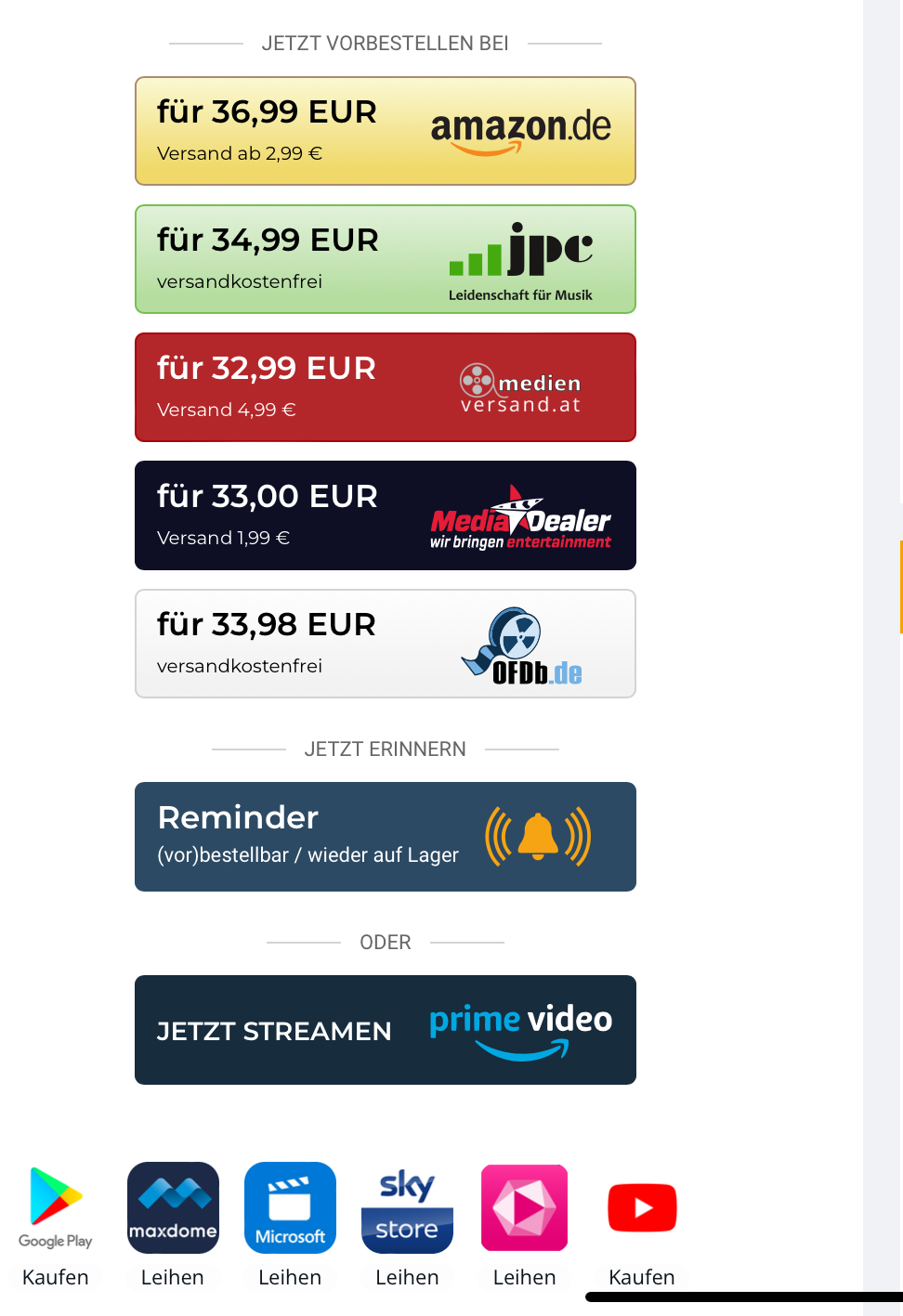Stream now on prime video
The image size is (903, 1316).
[385, 1030]
